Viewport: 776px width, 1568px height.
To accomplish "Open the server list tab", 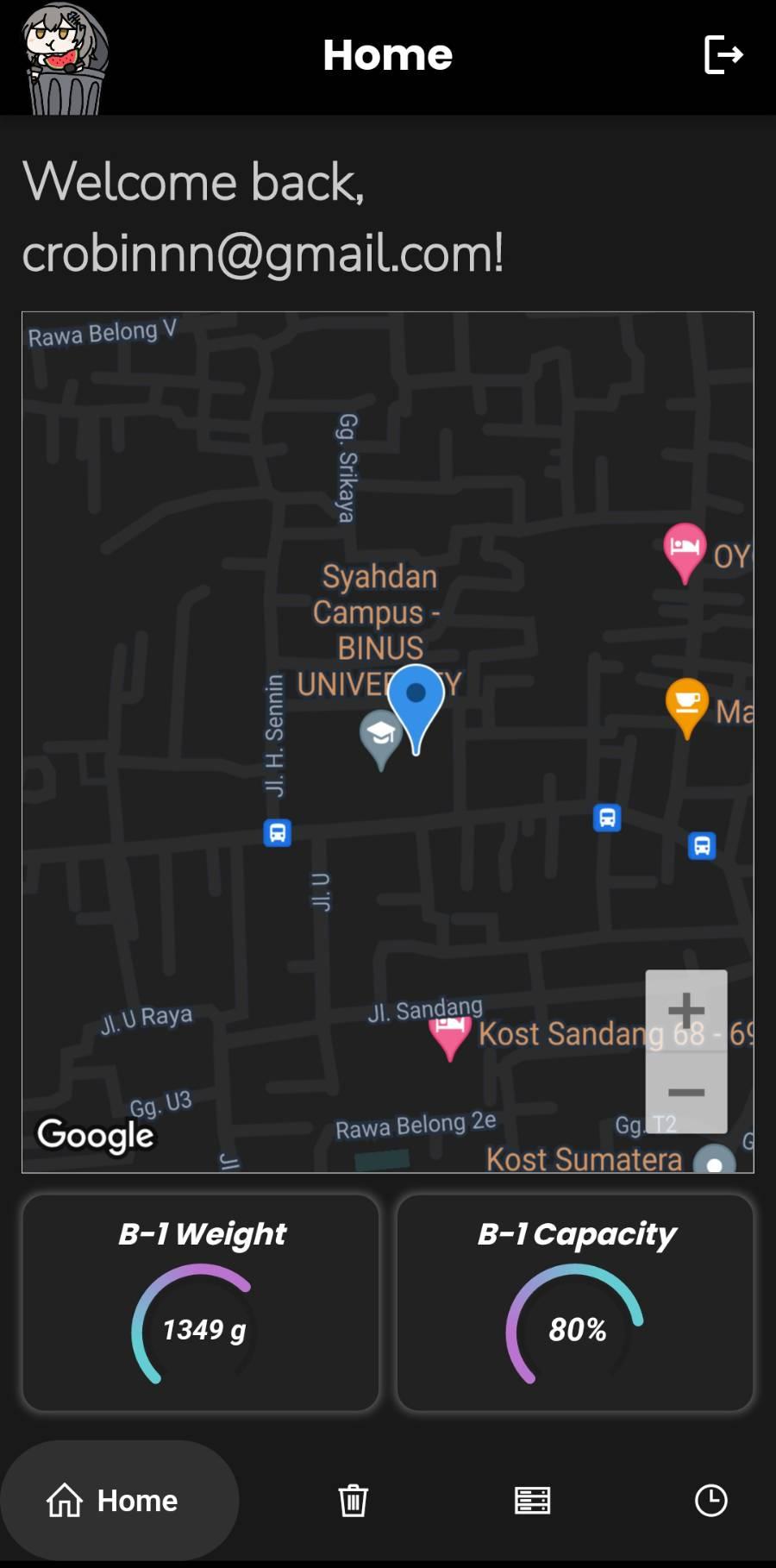I will [532, 1501].
